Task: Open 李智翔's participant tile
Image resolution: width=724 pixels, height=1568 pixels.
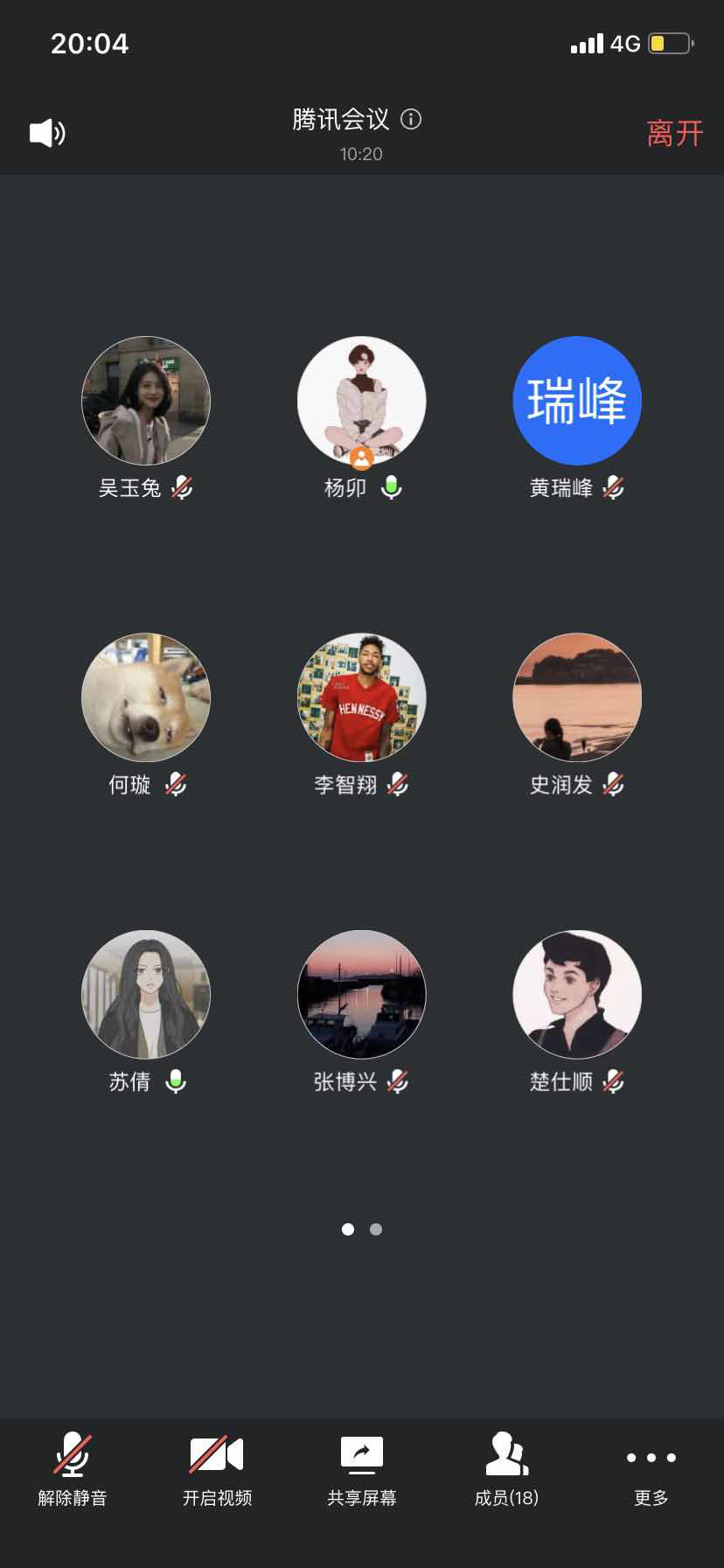Action: point(362,697)
